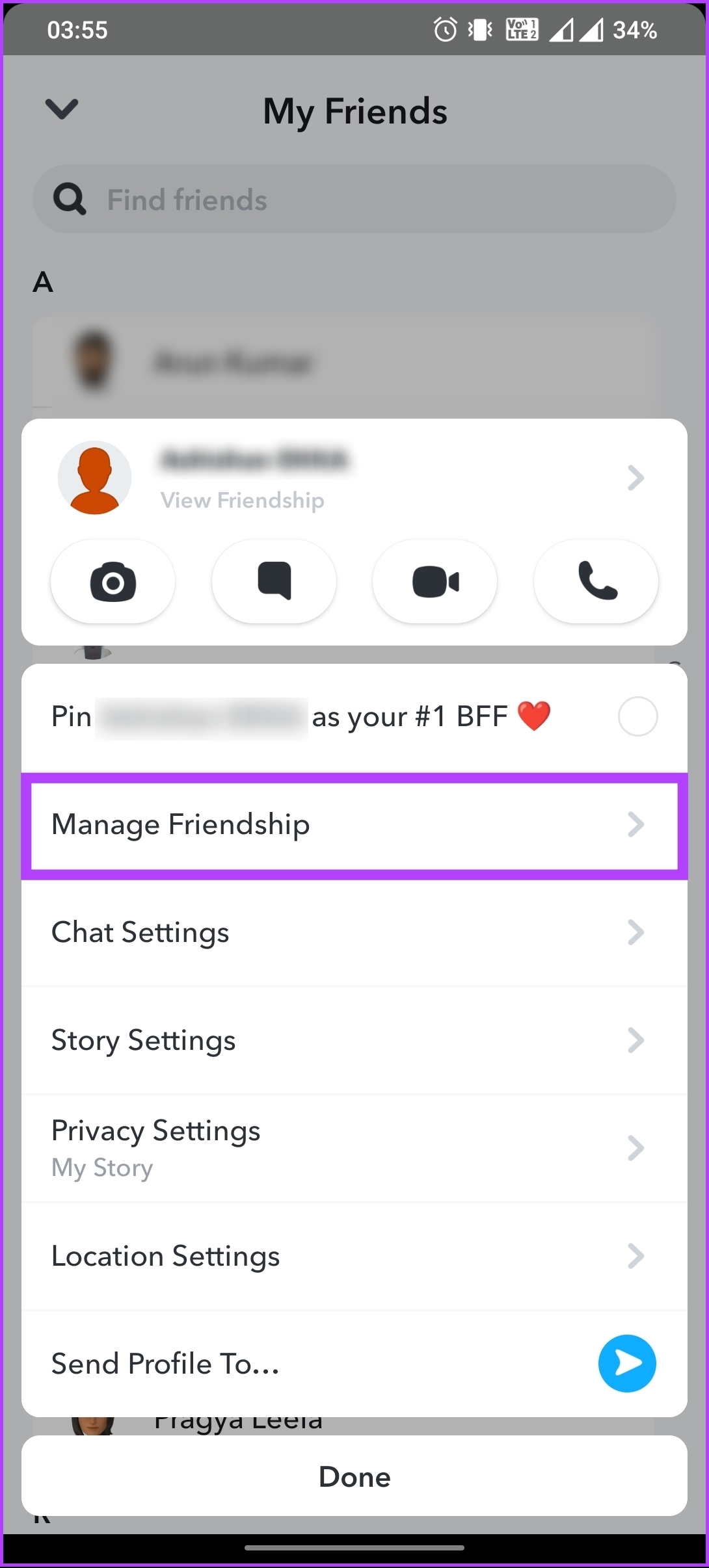Open Privacy Settings for My Story

coord(354,1148)
